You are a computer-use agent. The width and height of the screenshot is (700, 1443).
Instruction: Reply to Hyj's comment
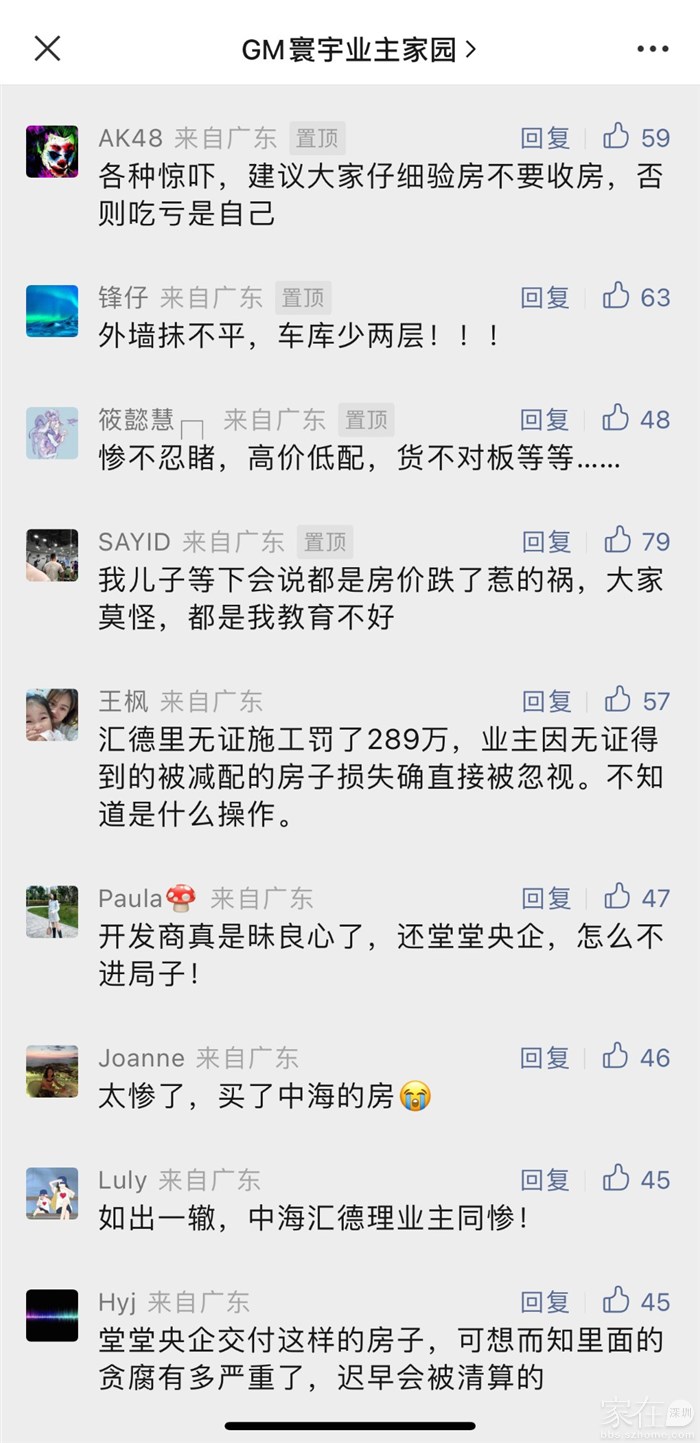click(x=545, y=1302)
